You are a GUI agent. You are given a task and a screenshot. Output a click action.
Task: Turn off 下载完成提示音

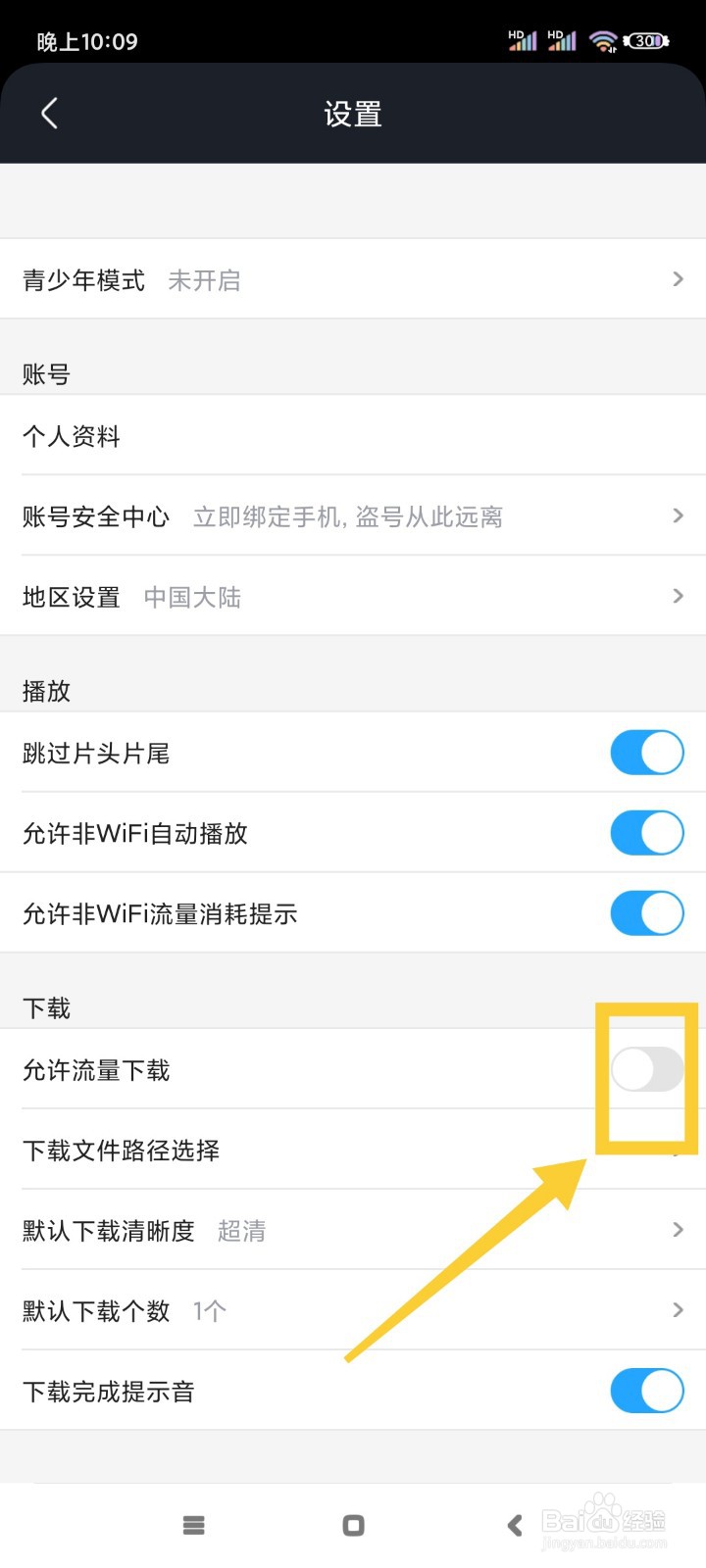pos(647,1391)
